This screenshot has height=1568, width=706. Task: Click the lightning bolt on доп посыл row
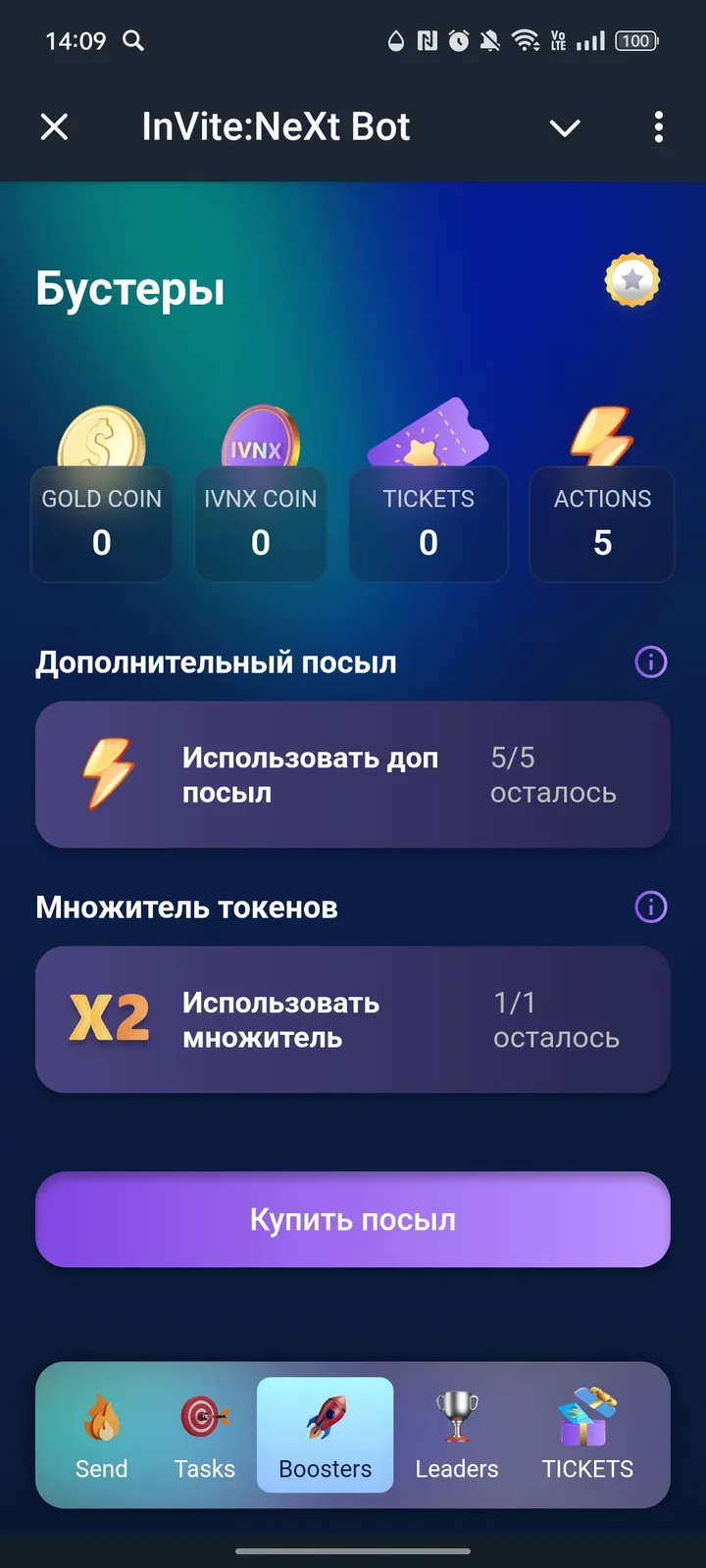pyautogui.click(x=111, y=774)
